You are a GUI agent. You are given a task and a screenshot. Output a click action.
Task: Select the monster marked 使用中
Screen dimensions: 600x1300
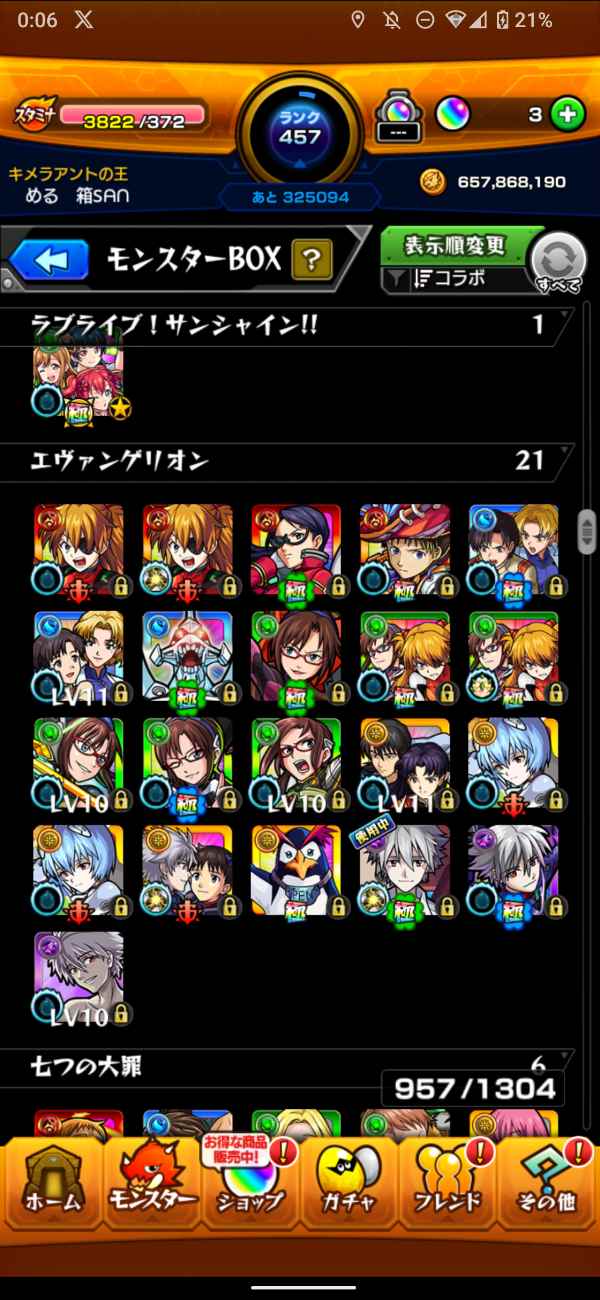click(x=404, y=870)
